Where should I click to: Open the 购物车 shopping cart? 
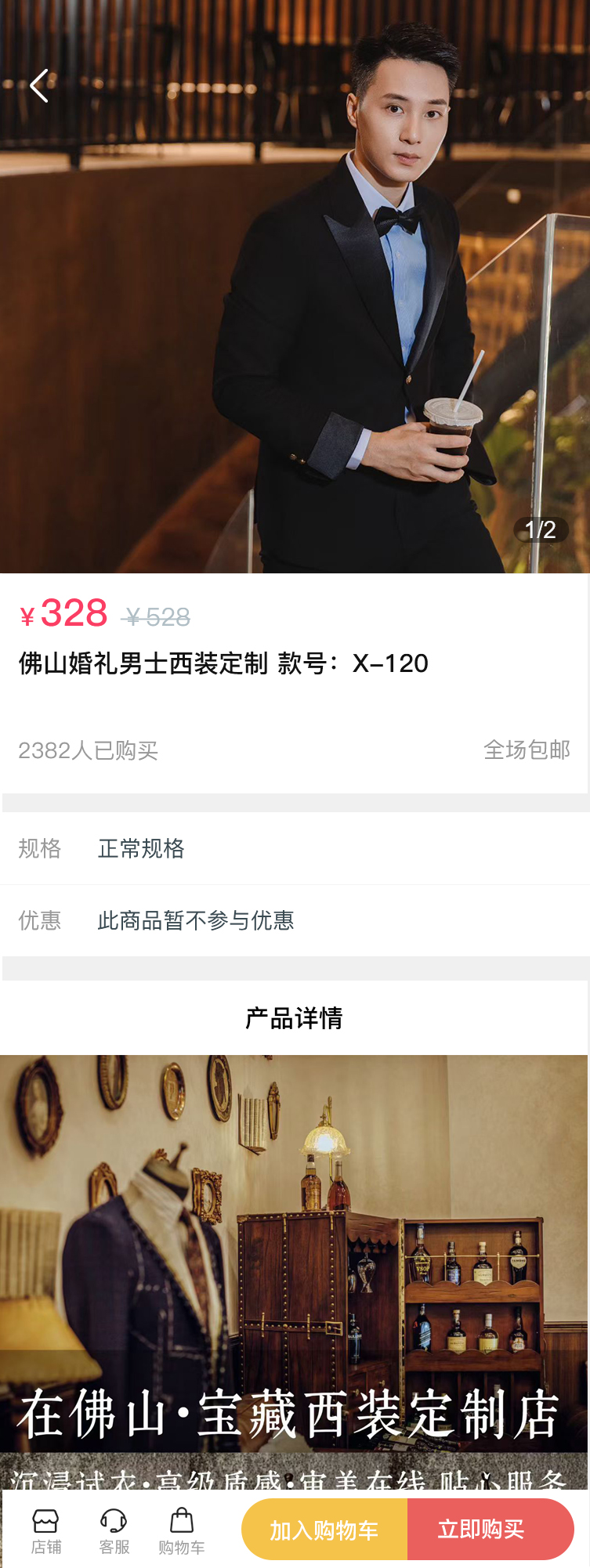click(181, 1530)
